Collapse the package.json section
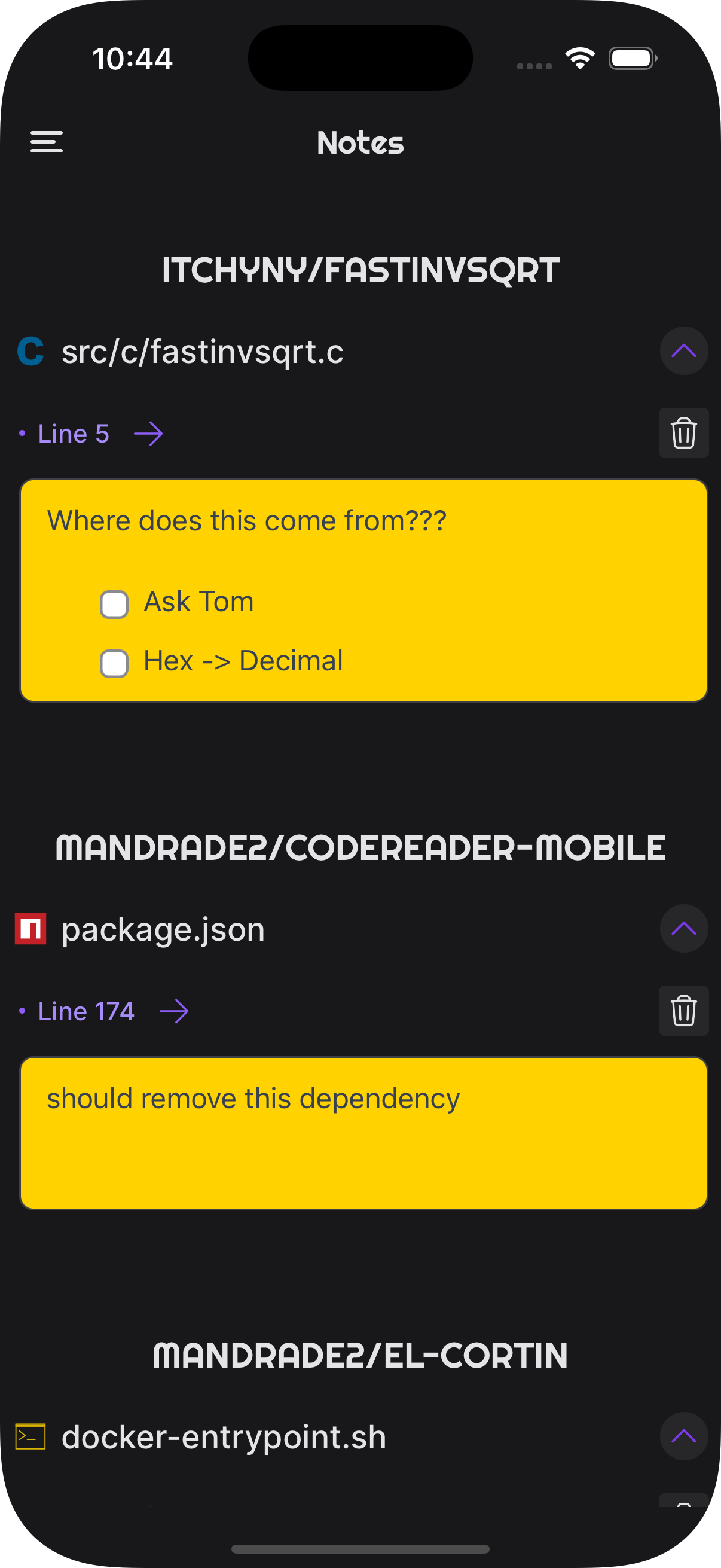 tap(683, 928)
